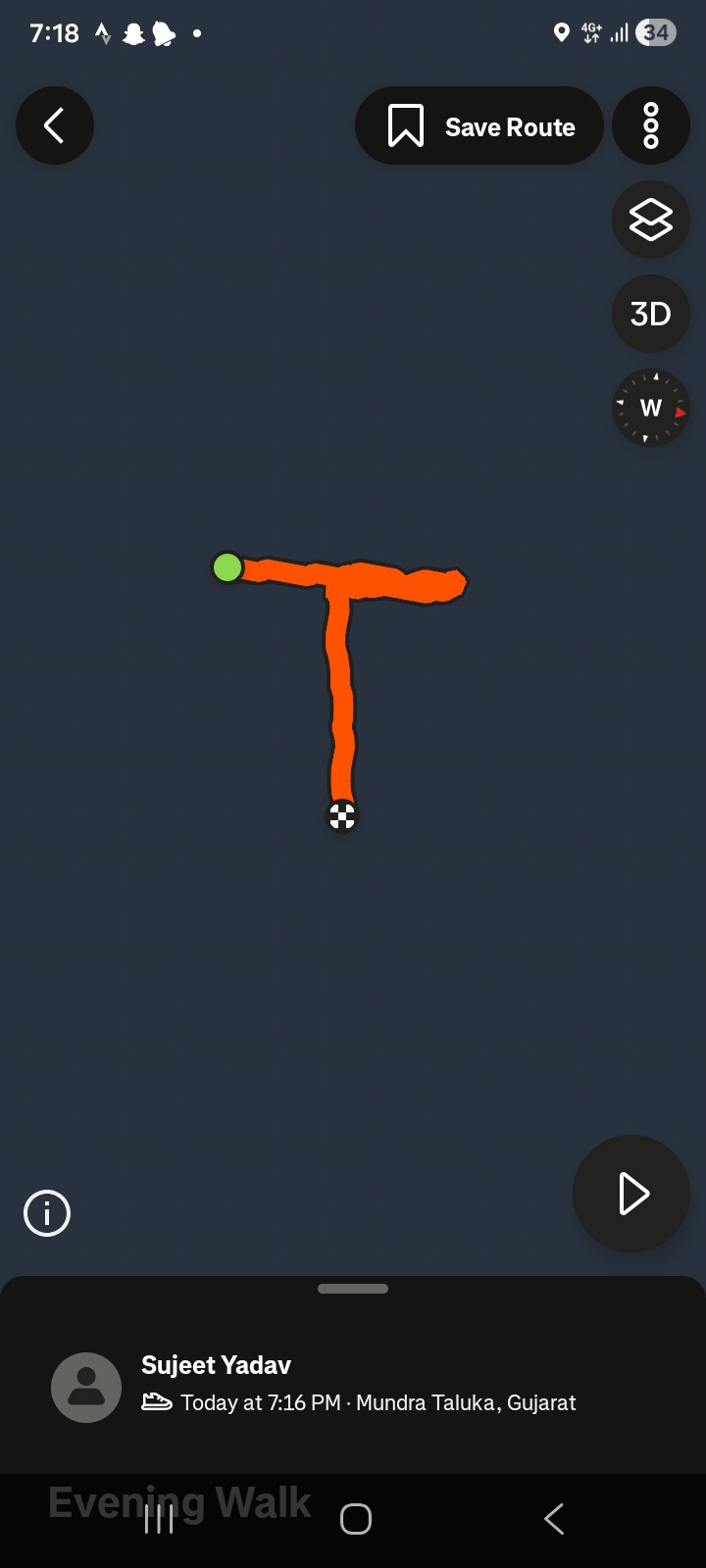Tap the system home button

355,1519
